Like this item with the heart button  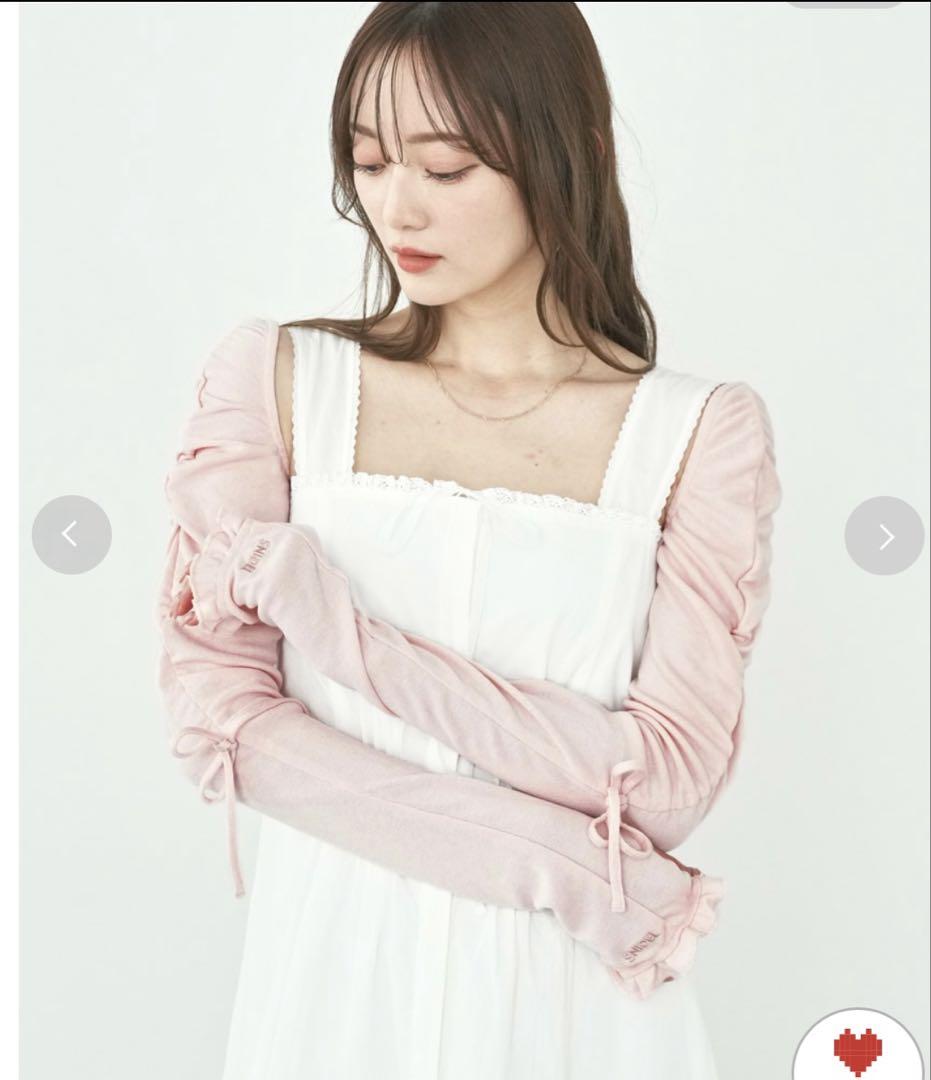(858, 1050)
